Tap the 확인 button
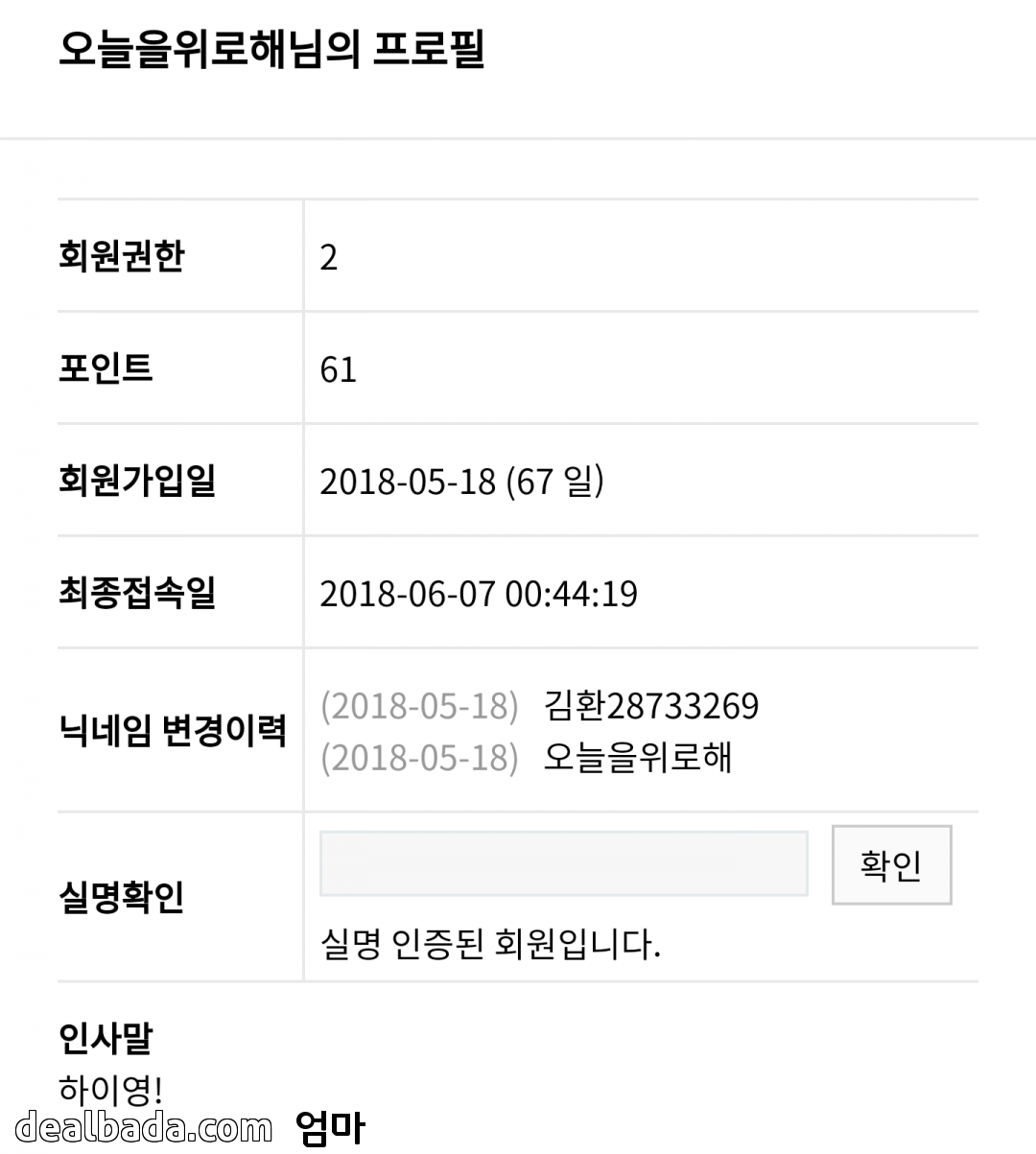The image size is (1036, 1154). pyautogui.click(x=891, y=864)
